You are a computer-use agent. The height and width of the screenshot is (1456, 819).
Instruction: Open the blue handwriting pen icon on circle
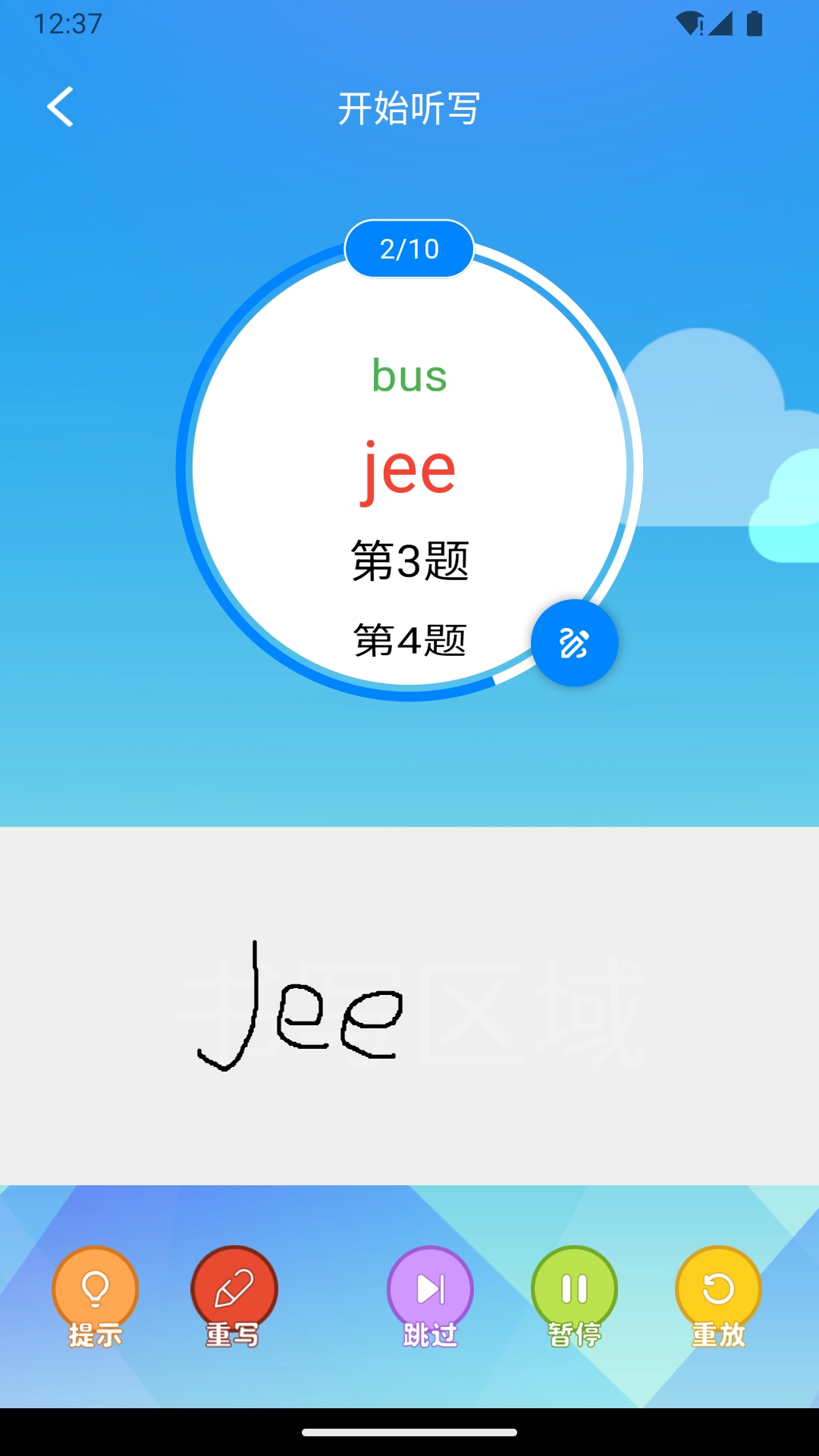pyautogui.click(x=576, y=642)
